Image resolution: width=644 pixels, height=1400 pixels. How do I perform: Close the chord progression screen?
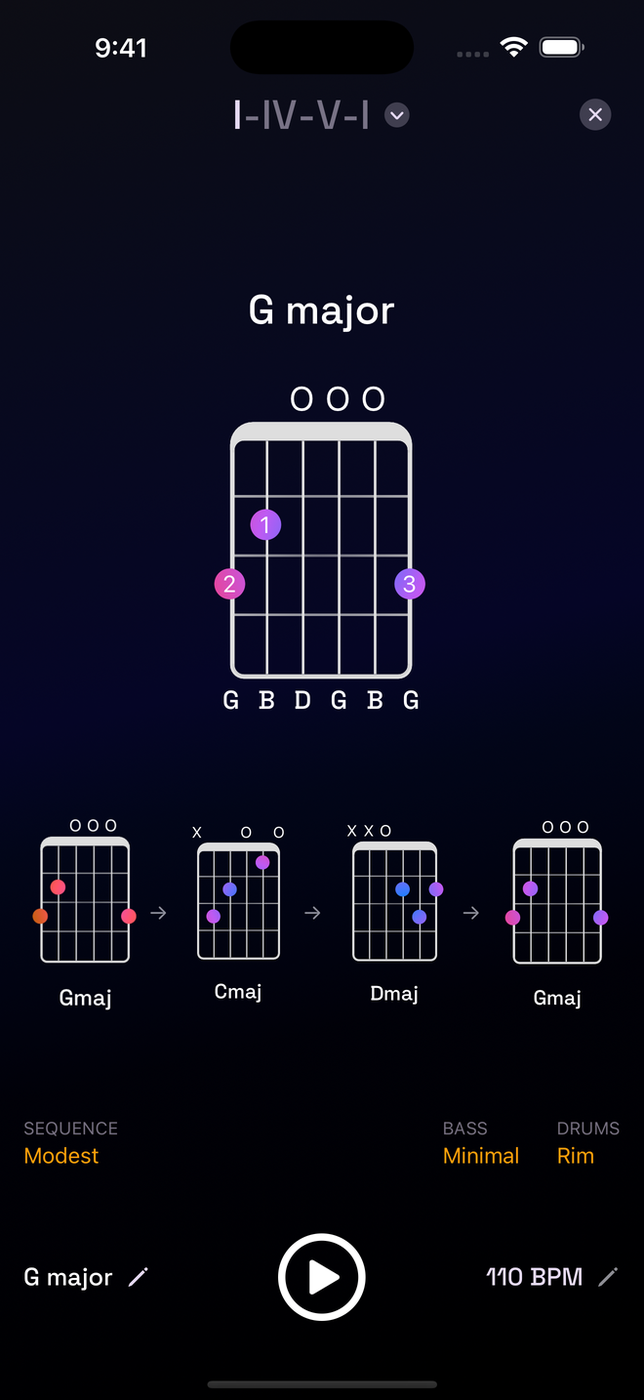coord(595,115)
